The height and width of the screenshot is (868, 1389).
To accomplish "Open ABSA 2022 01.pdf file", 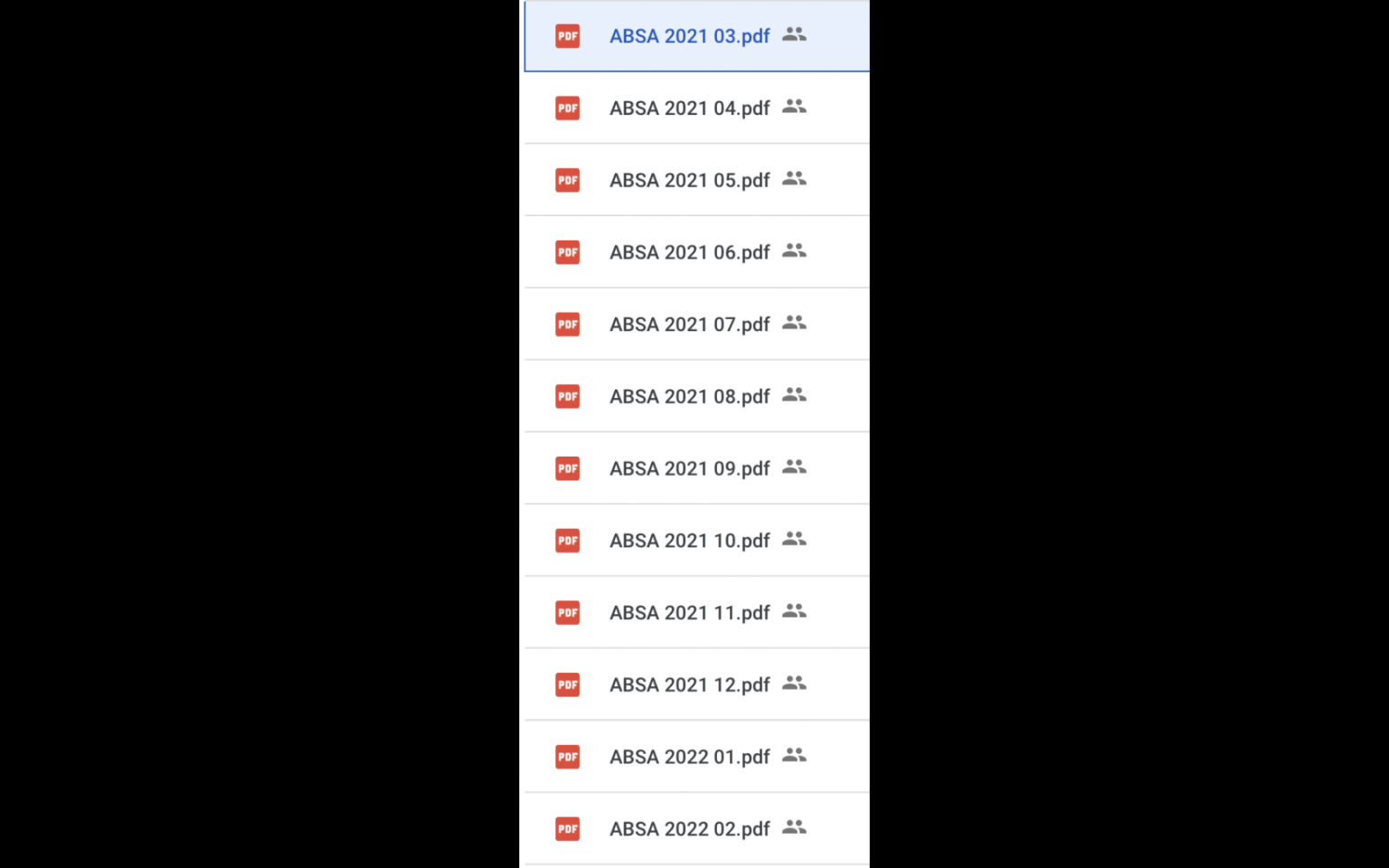I will [689, 757].
